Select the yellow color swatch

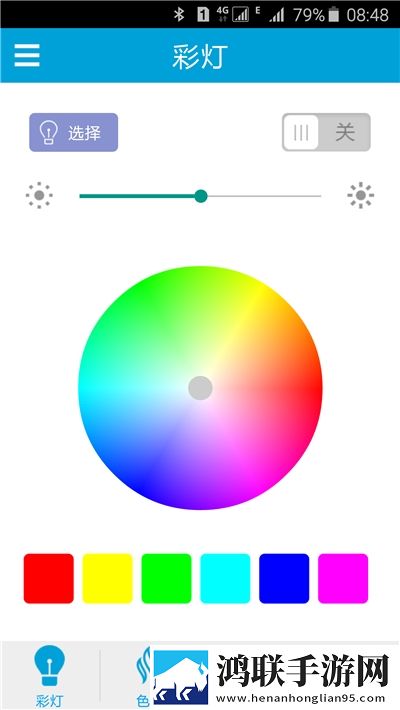107,578
